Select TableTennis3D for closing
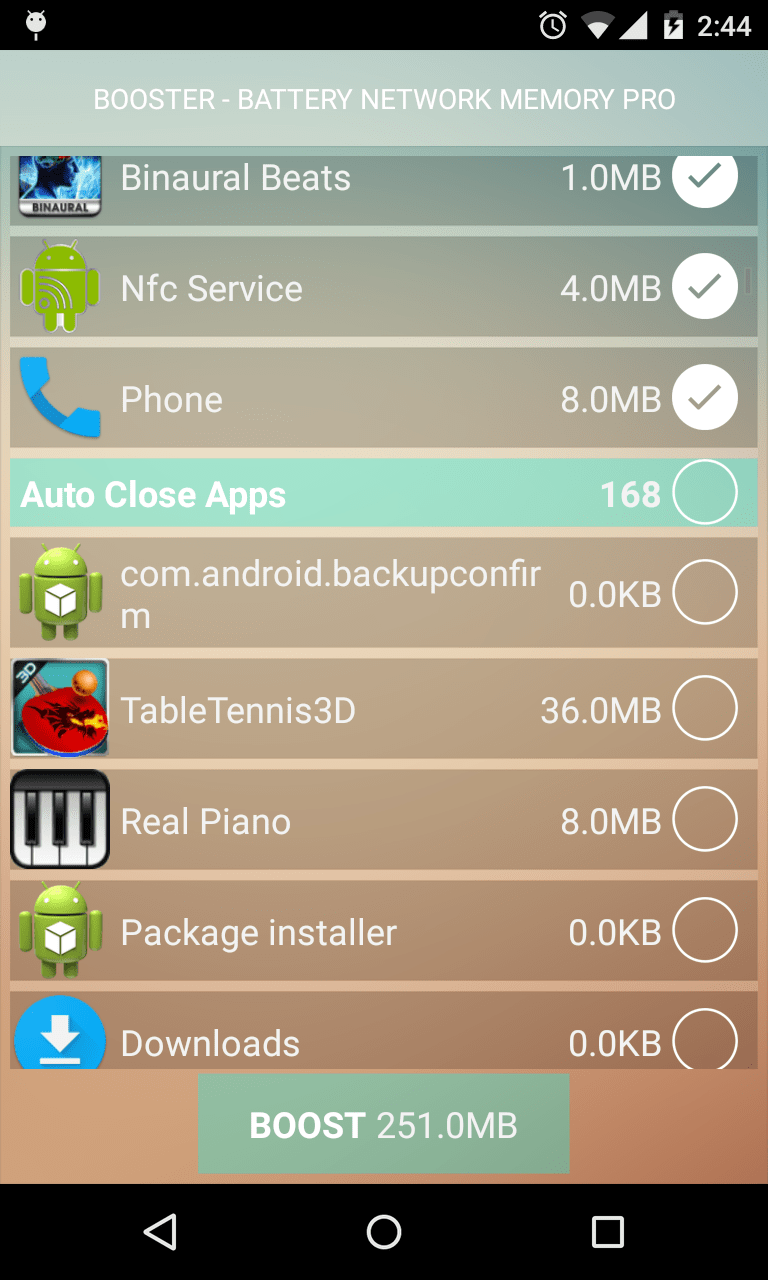Viewport: 768px width, 1280px height. click(705, 708)
